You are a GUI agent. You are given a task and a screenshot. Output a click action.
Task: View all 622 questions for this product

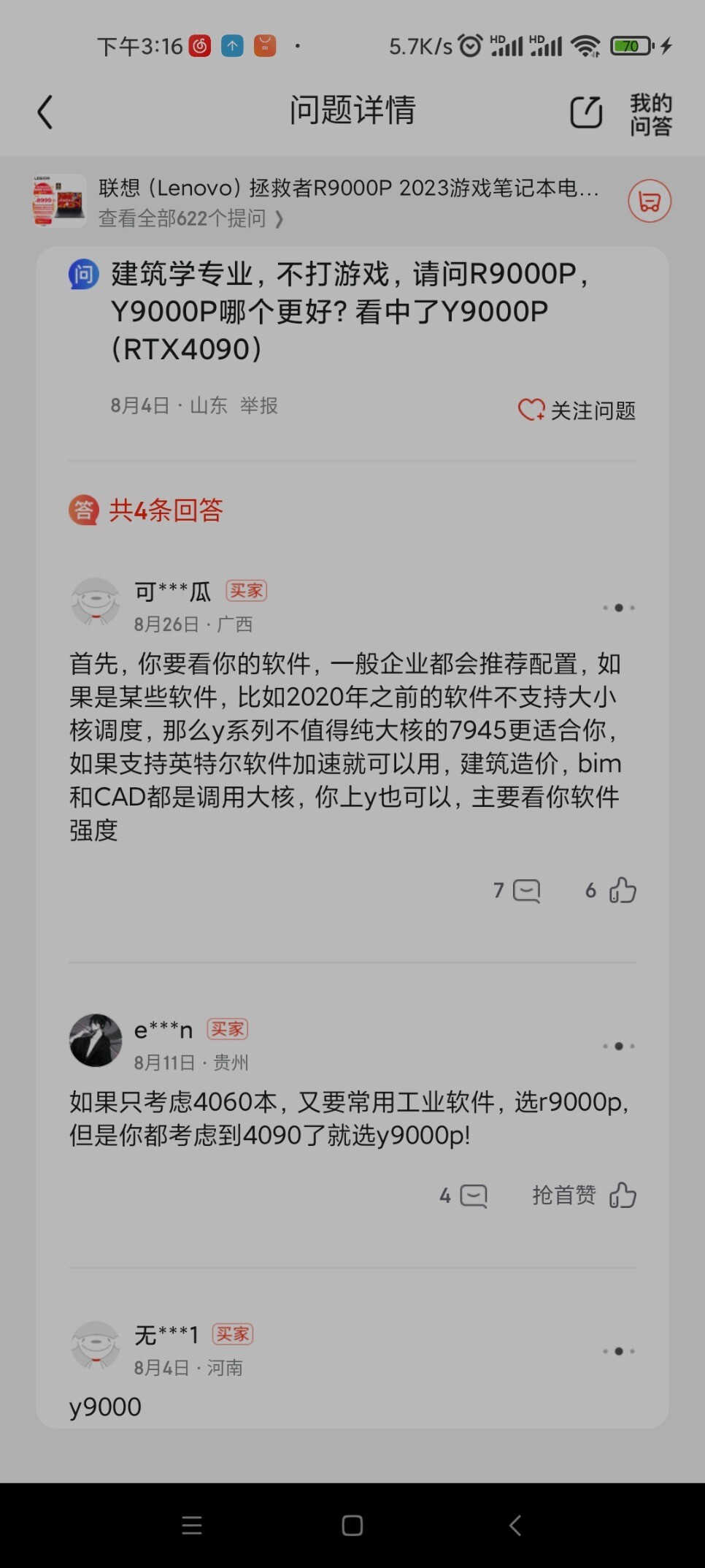[x=190, y=218]
